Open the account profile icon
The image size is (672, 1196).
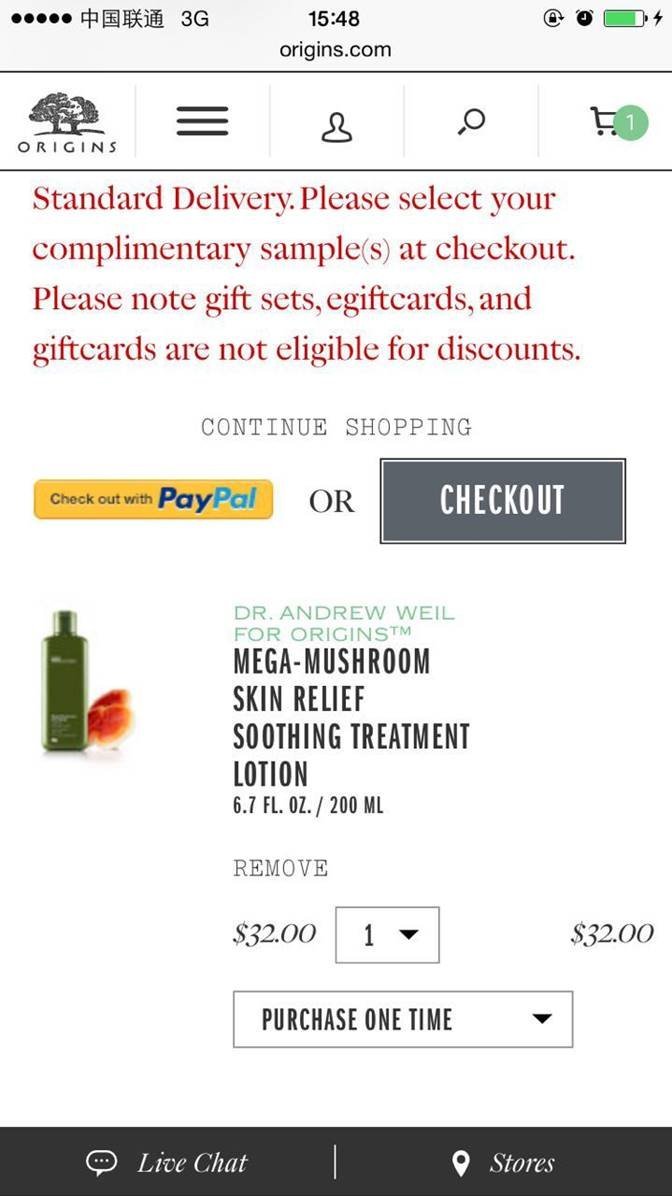[x=337, y=126]
